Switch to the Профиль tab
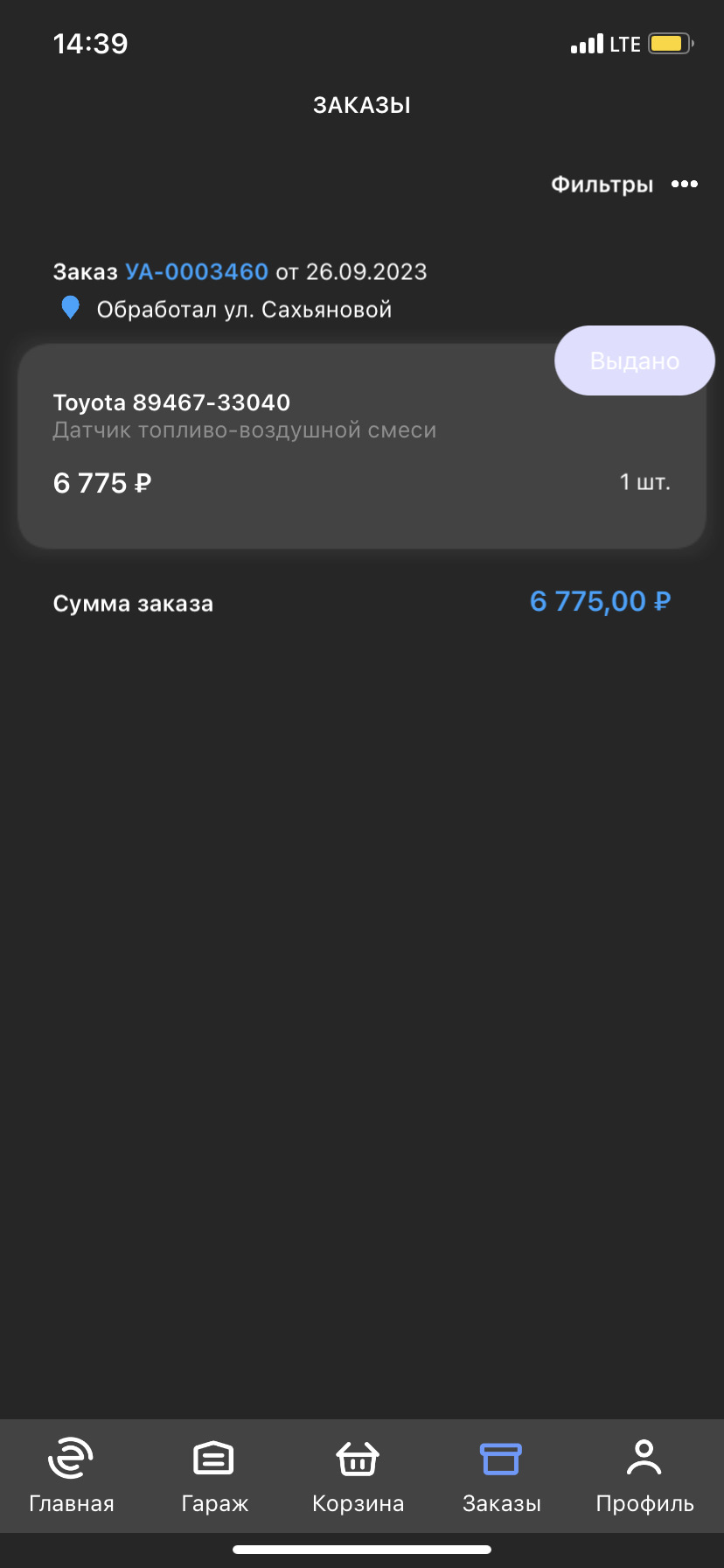This screenshot has height=1568, width=724. (x=644, y=1476)
